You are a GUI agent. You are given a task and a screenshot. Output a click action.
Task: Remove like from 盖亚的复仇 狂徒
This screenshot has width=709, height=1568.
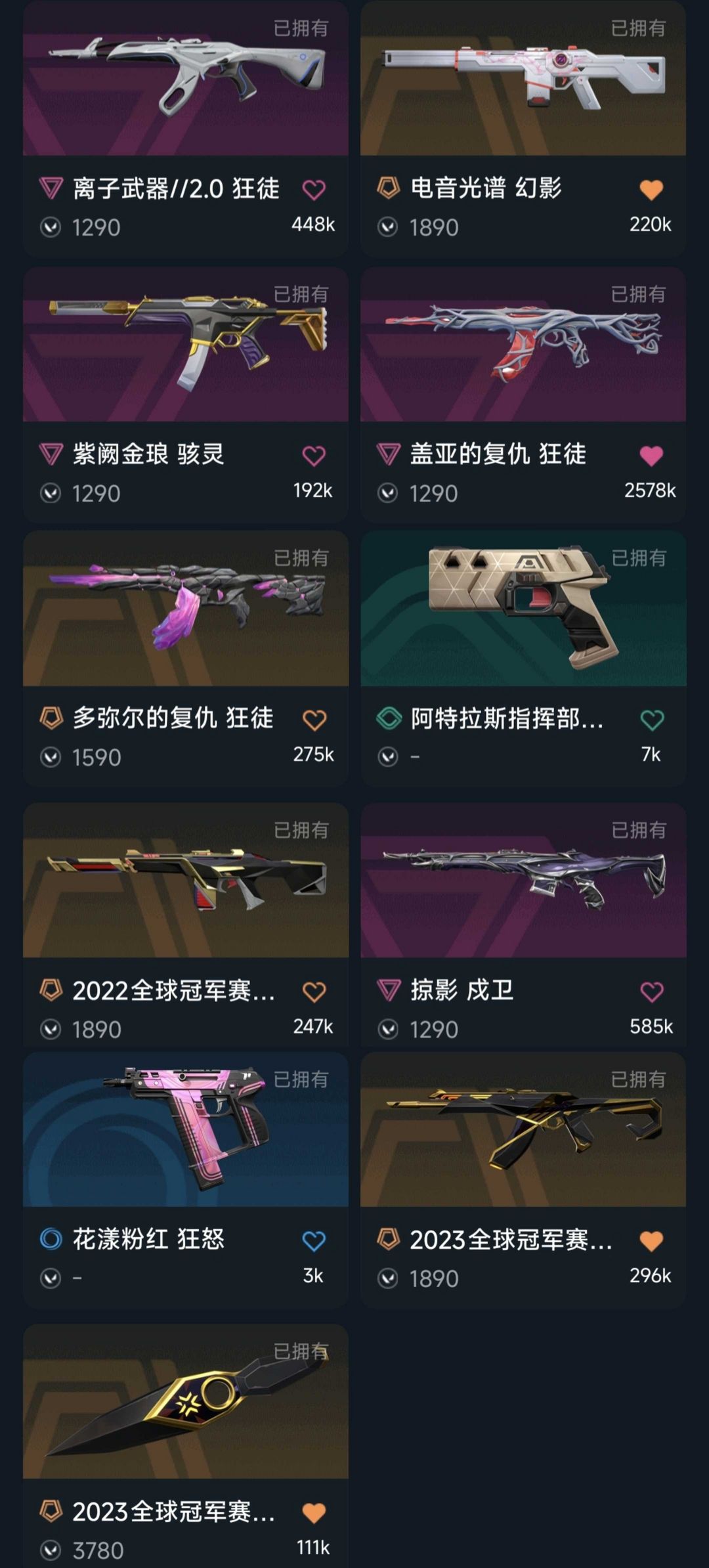651,456
